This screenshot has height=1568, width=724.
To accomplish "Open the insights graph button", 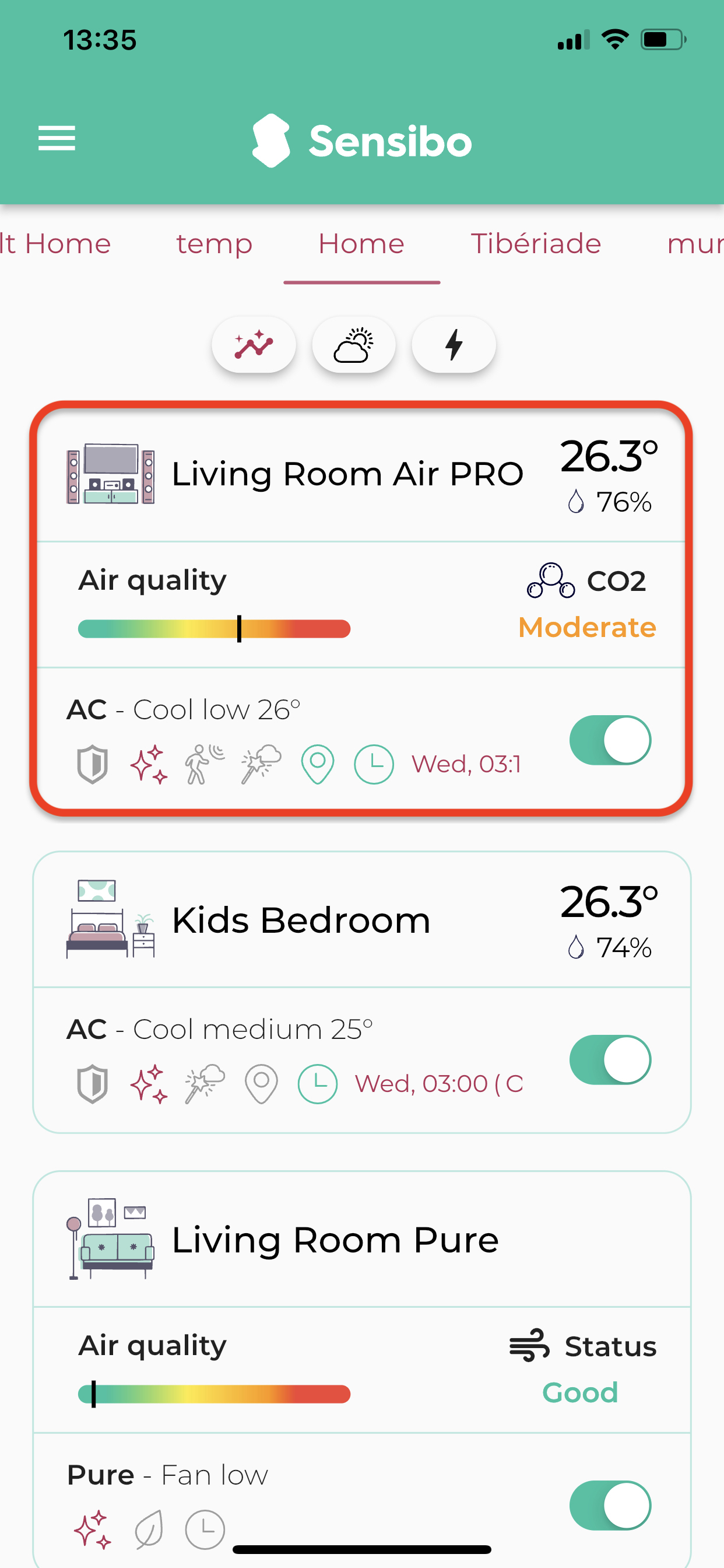I will 254,345.
